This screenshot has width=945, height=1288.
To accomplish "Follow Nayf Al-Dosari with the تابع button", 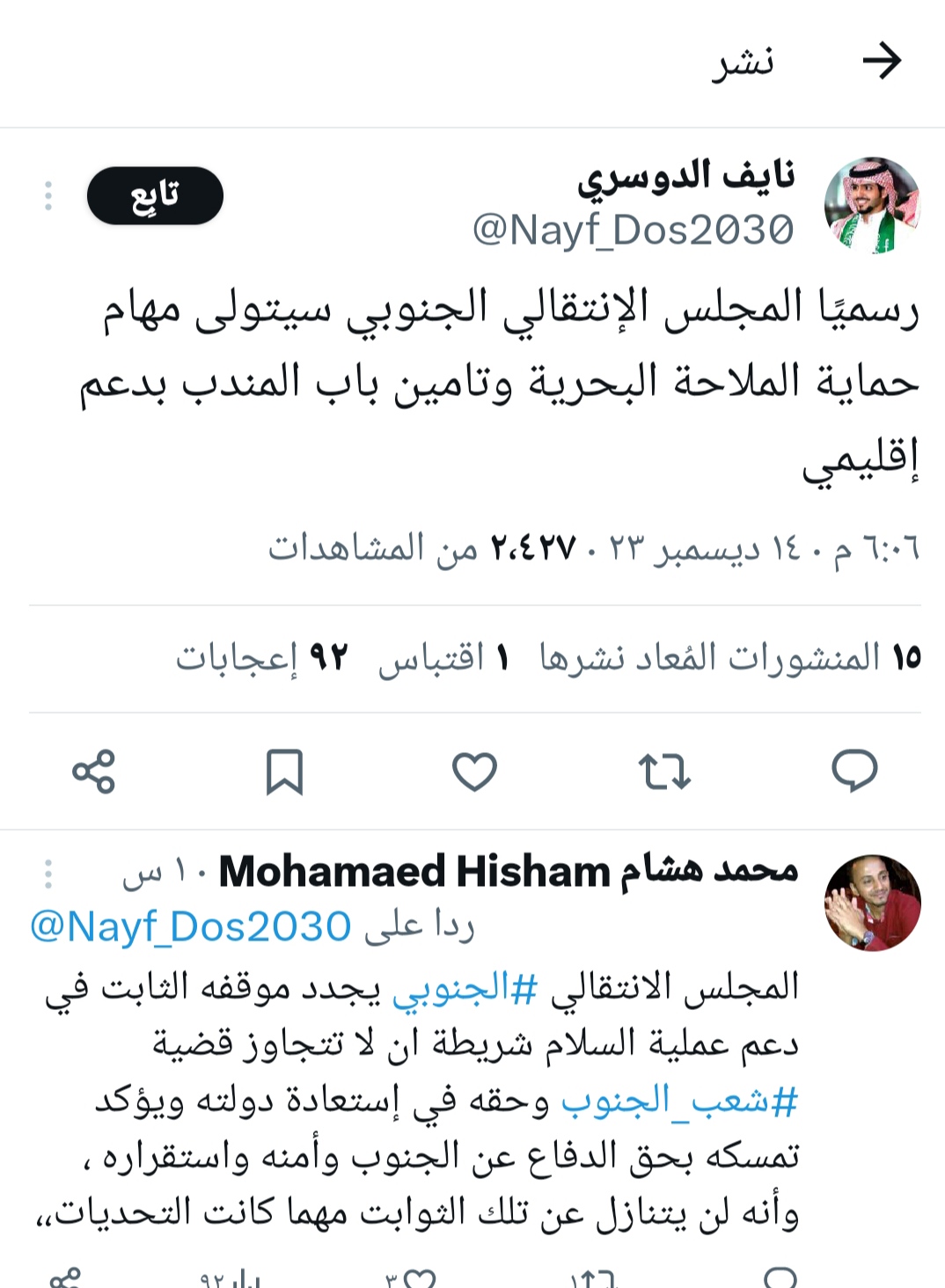I will [x=155, y=195].
